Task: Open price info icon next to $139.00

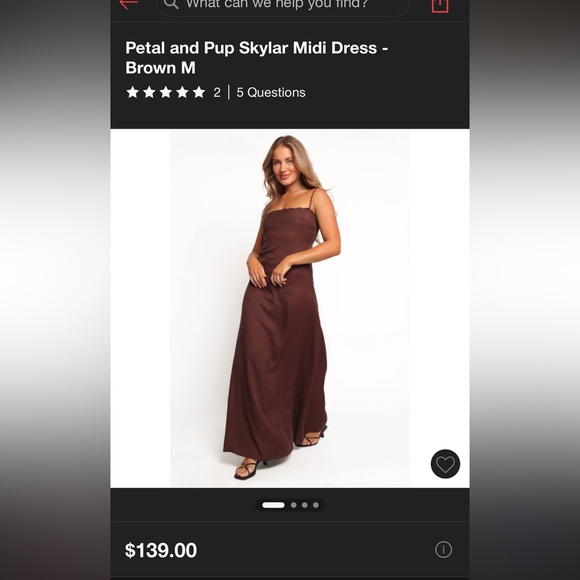Action: tap(443, 550)
